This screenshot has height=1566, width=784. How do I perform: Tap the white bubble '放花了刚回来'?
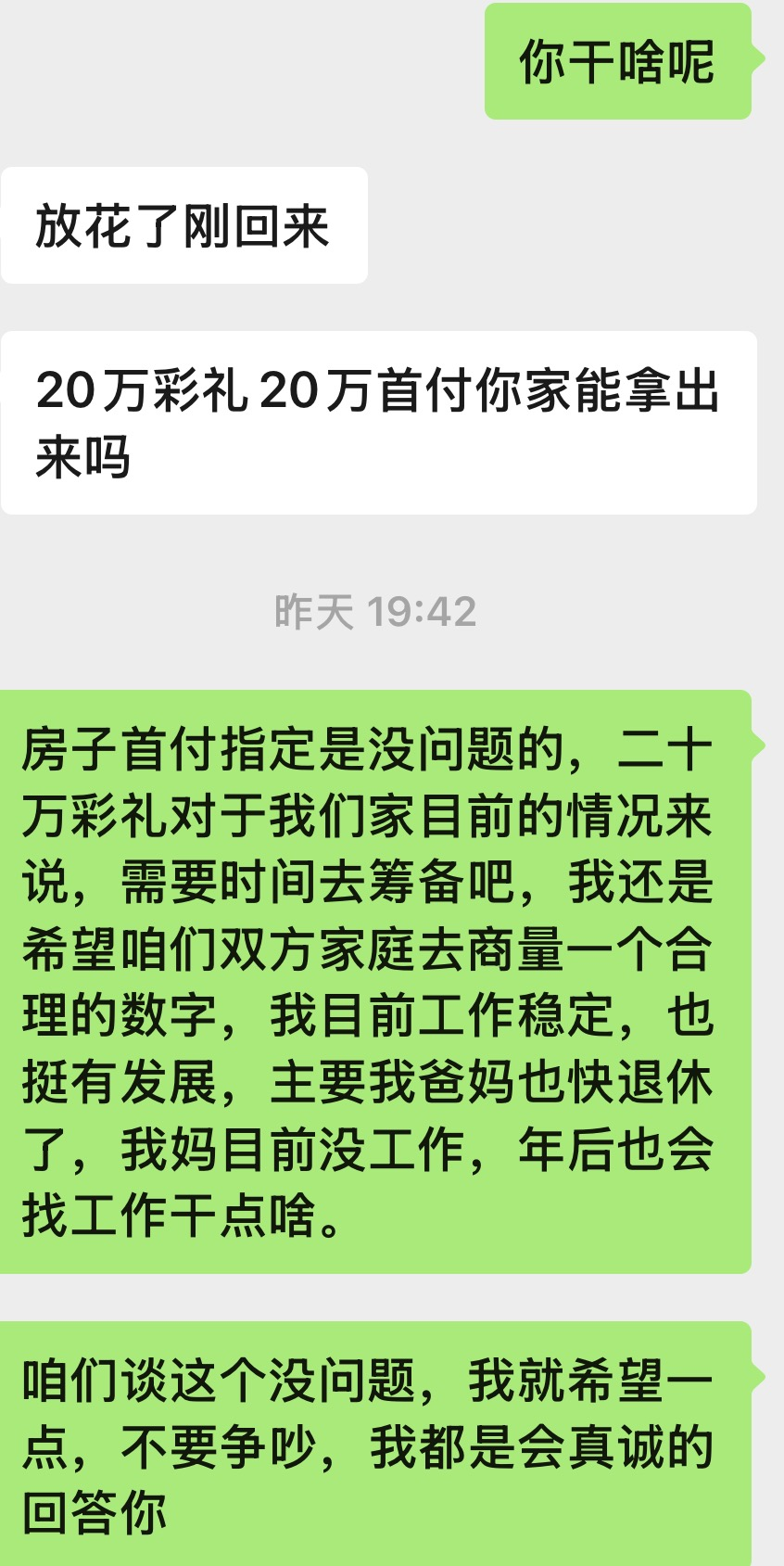pyautogui.click(x=183, y=223)
